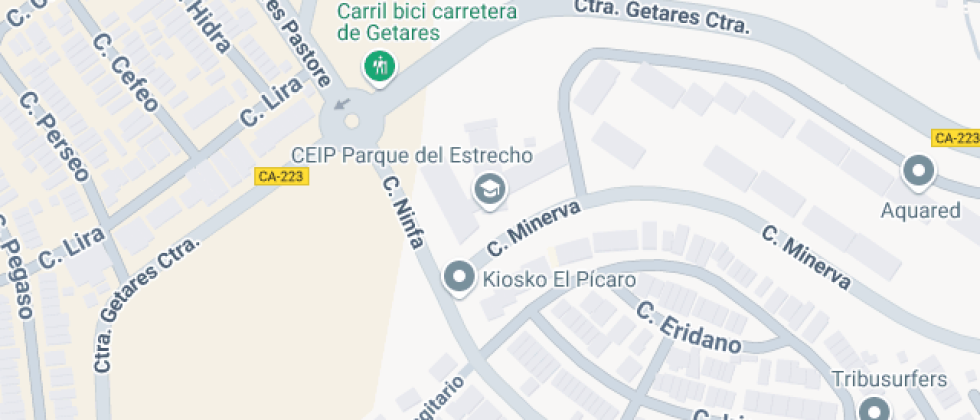Open the Aquared place marker

coord(919,171)
